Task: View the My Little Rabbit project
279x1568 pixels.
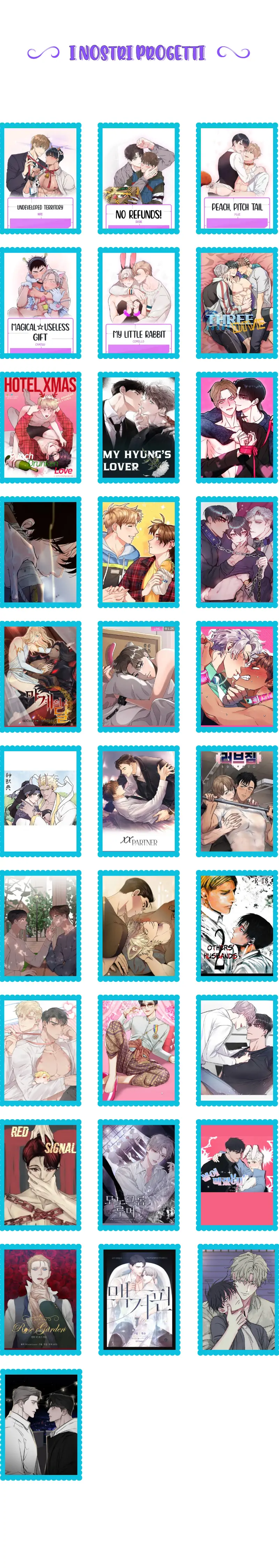Action: click(138, 302)
